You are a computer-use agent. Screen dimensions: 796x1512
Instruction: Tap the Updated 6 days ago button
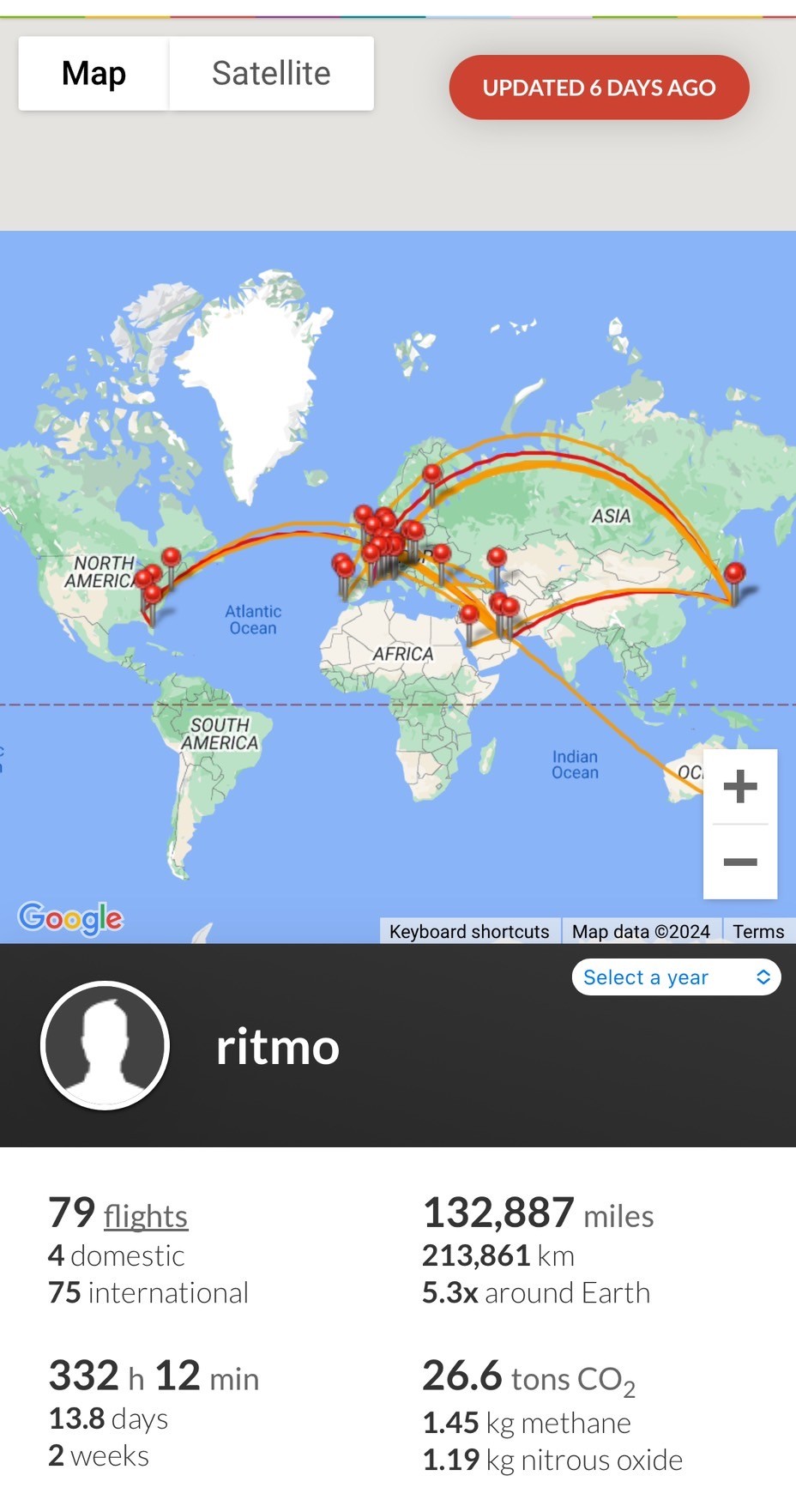pos(599,88)
